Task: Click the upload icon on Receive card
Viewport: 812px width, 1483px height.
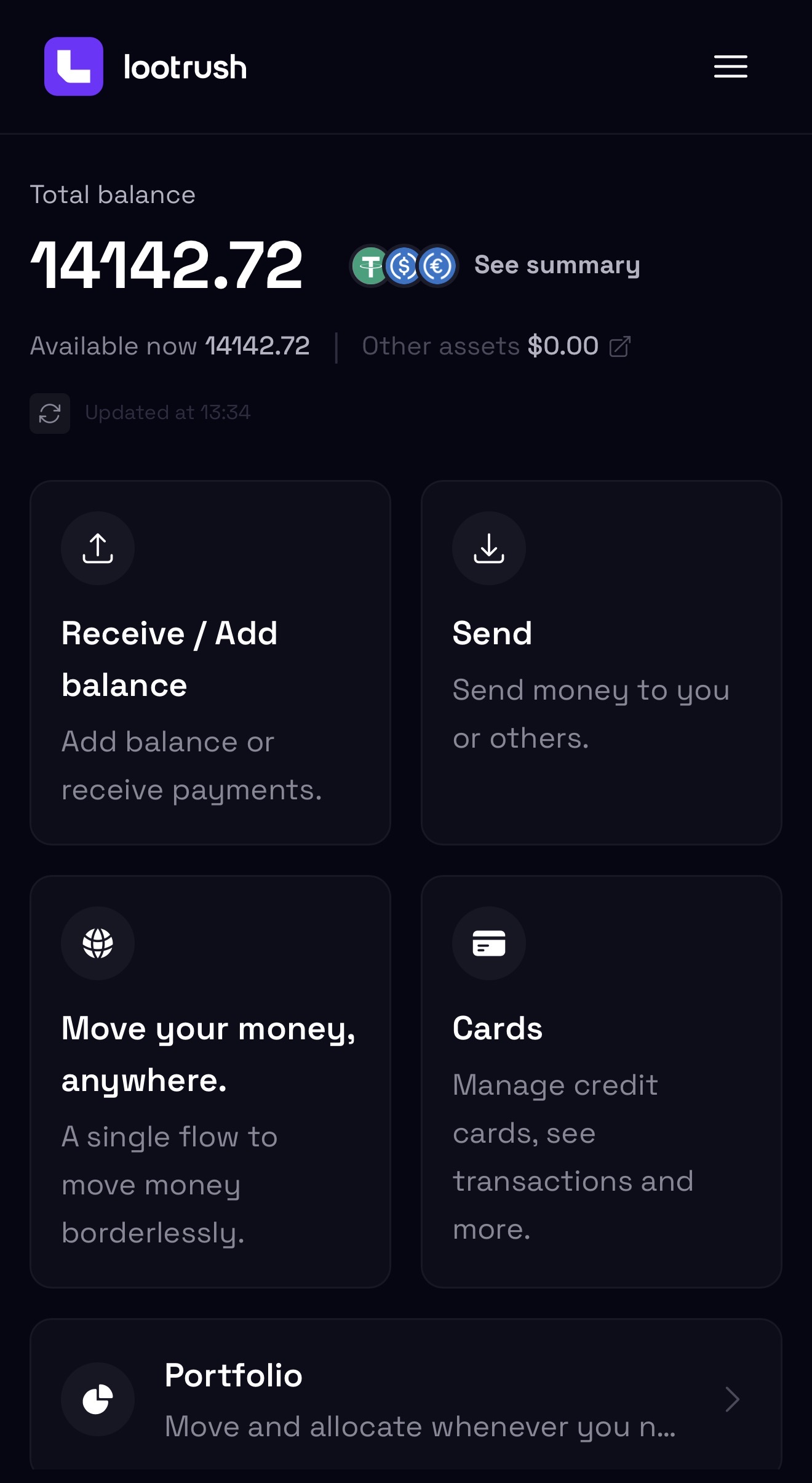Action: [x=98, y=548]
